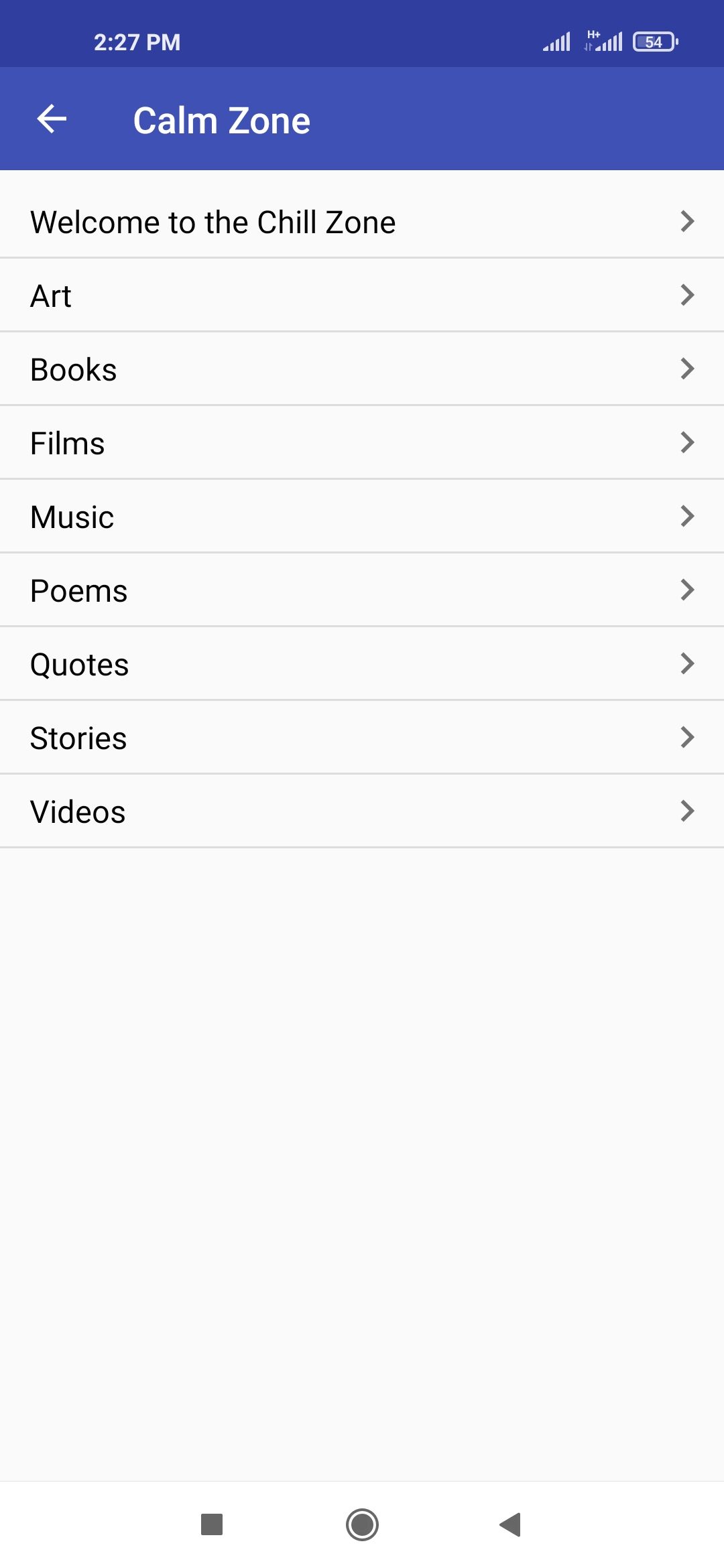Open Welcome to the Chill Zone
This screenshot has height=1568, width=724.
[x=362, y=222]
